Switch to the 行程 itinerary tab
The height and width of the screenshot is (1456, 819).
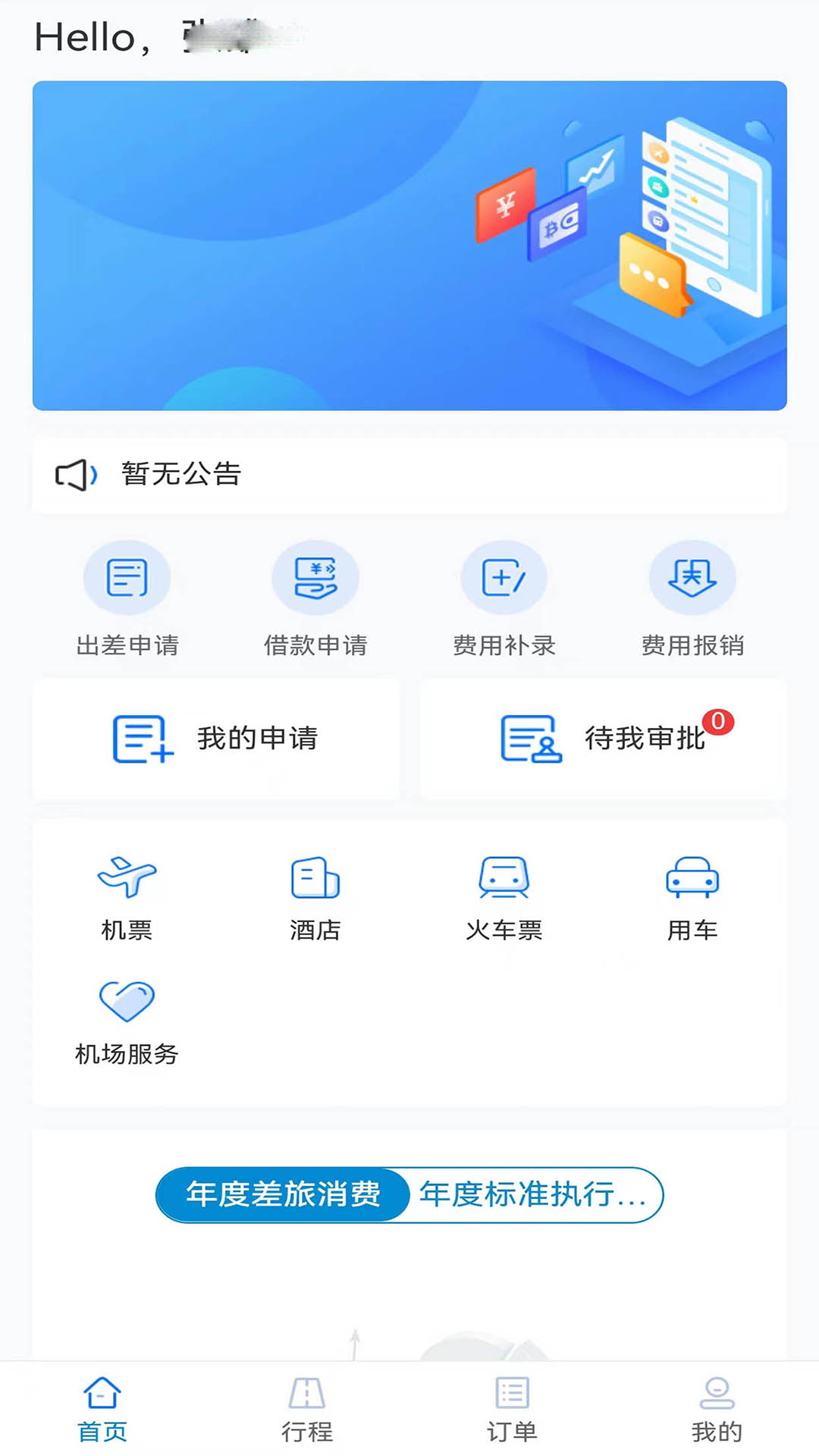[x=307, y=1410]
